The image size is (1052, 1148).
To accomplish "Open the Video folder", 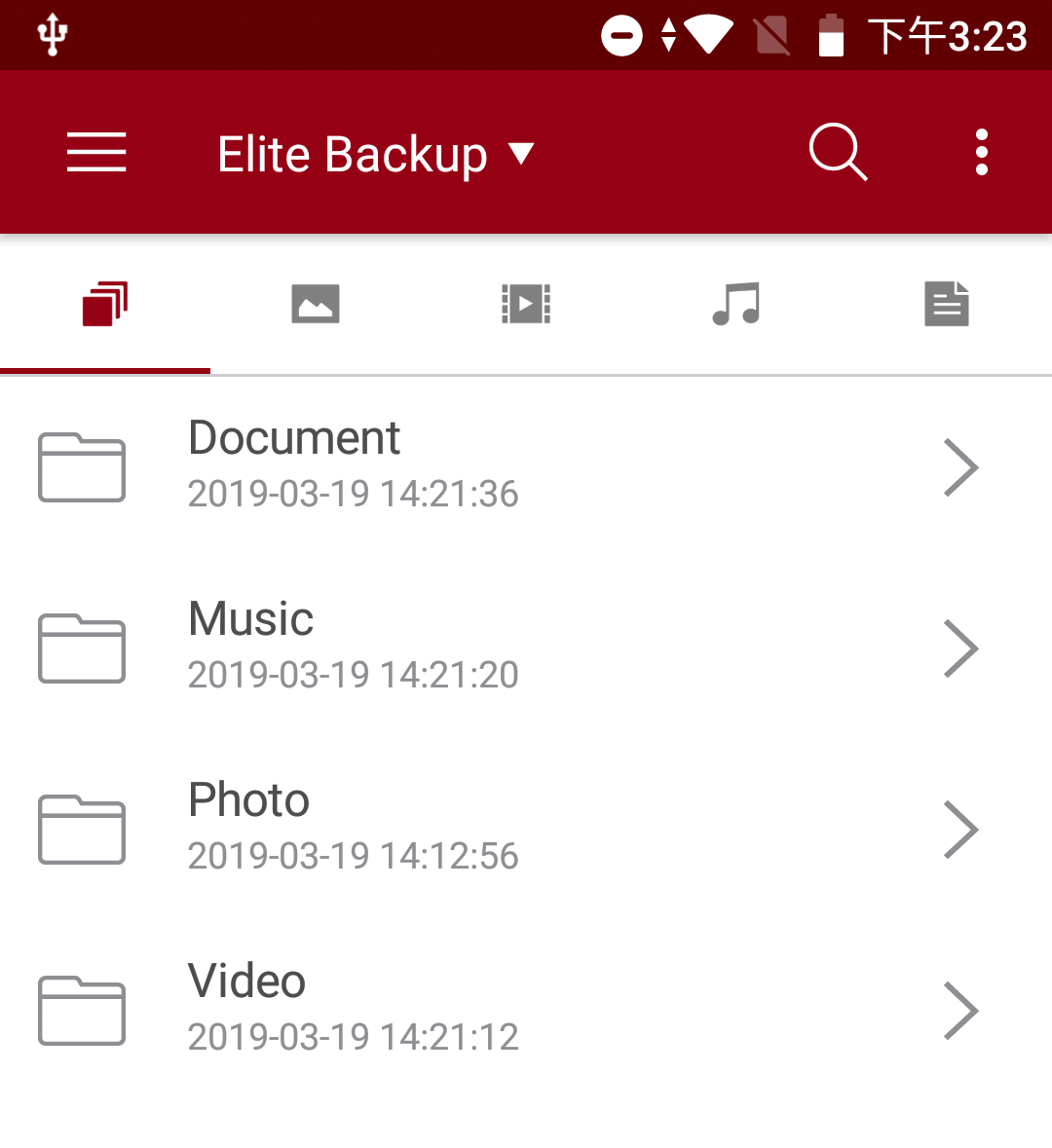I will point(526,1010).
